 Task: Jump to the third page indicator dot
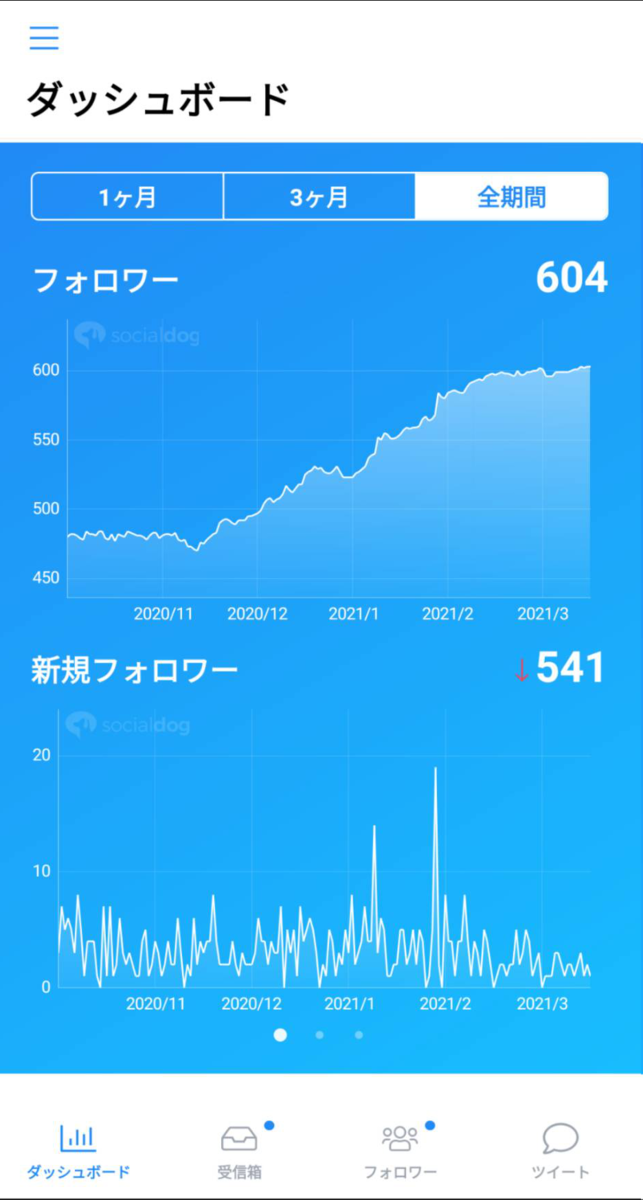[x=359, y=1035]
